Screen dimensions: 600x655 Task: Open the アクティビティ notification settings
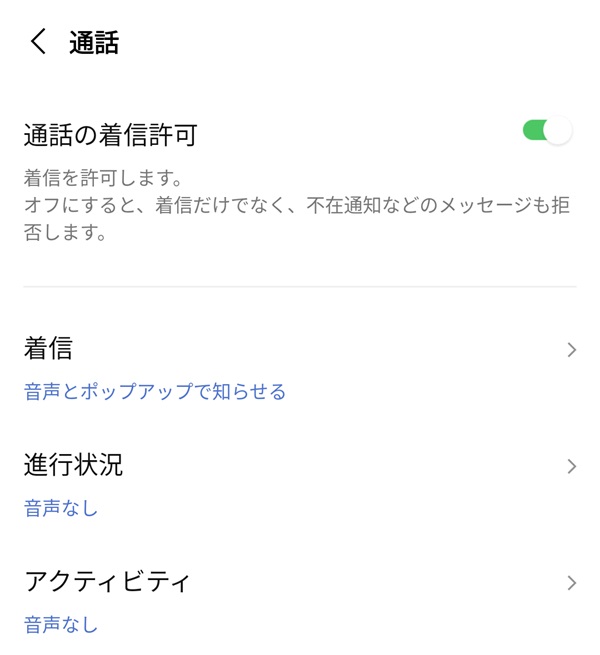[300, 600]
